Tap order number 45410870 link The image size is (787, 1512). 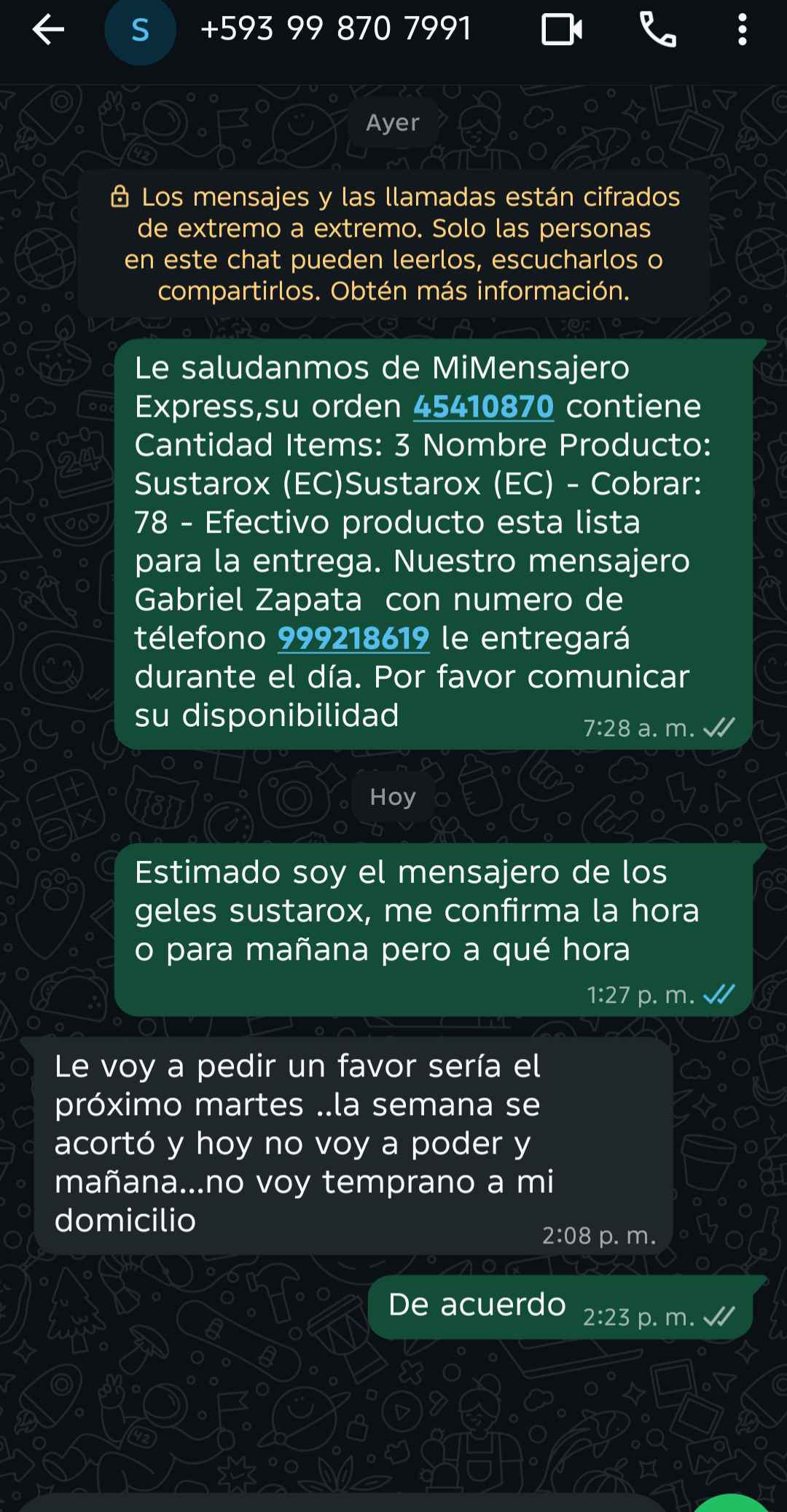click(483, 406)
